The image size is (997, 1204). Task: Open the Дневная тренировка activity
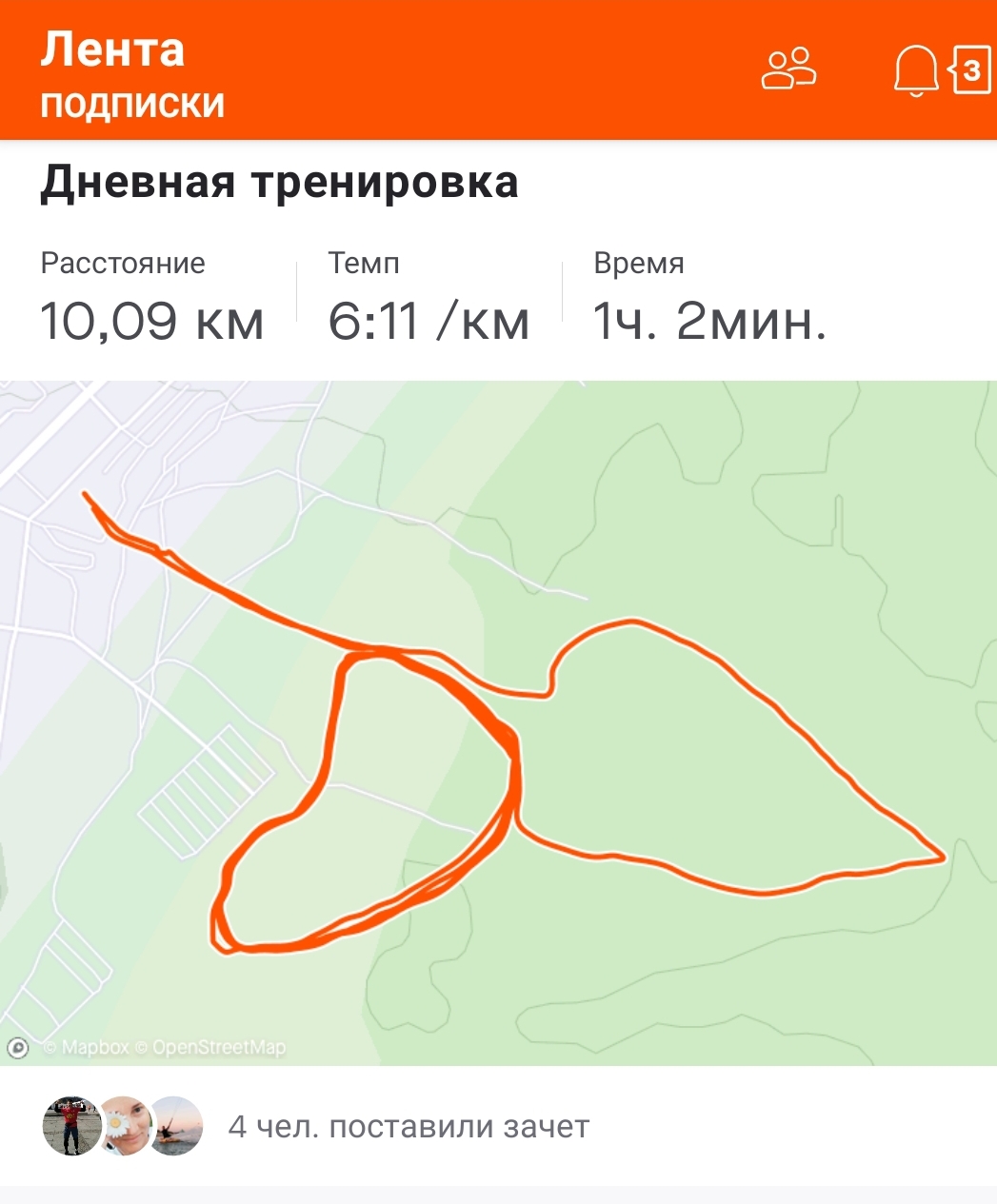tap(279, 183)
